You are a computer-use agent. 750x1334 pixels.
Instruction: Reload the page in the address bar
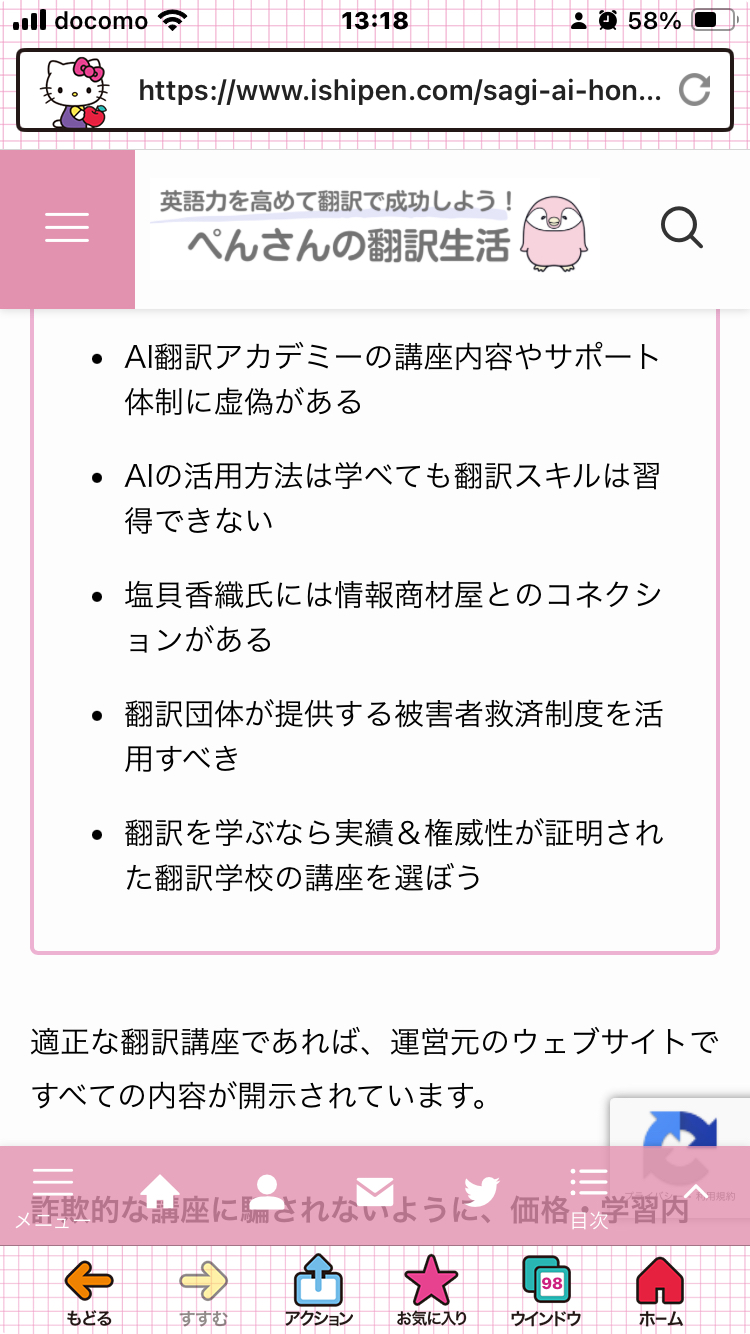coord(694,91)
